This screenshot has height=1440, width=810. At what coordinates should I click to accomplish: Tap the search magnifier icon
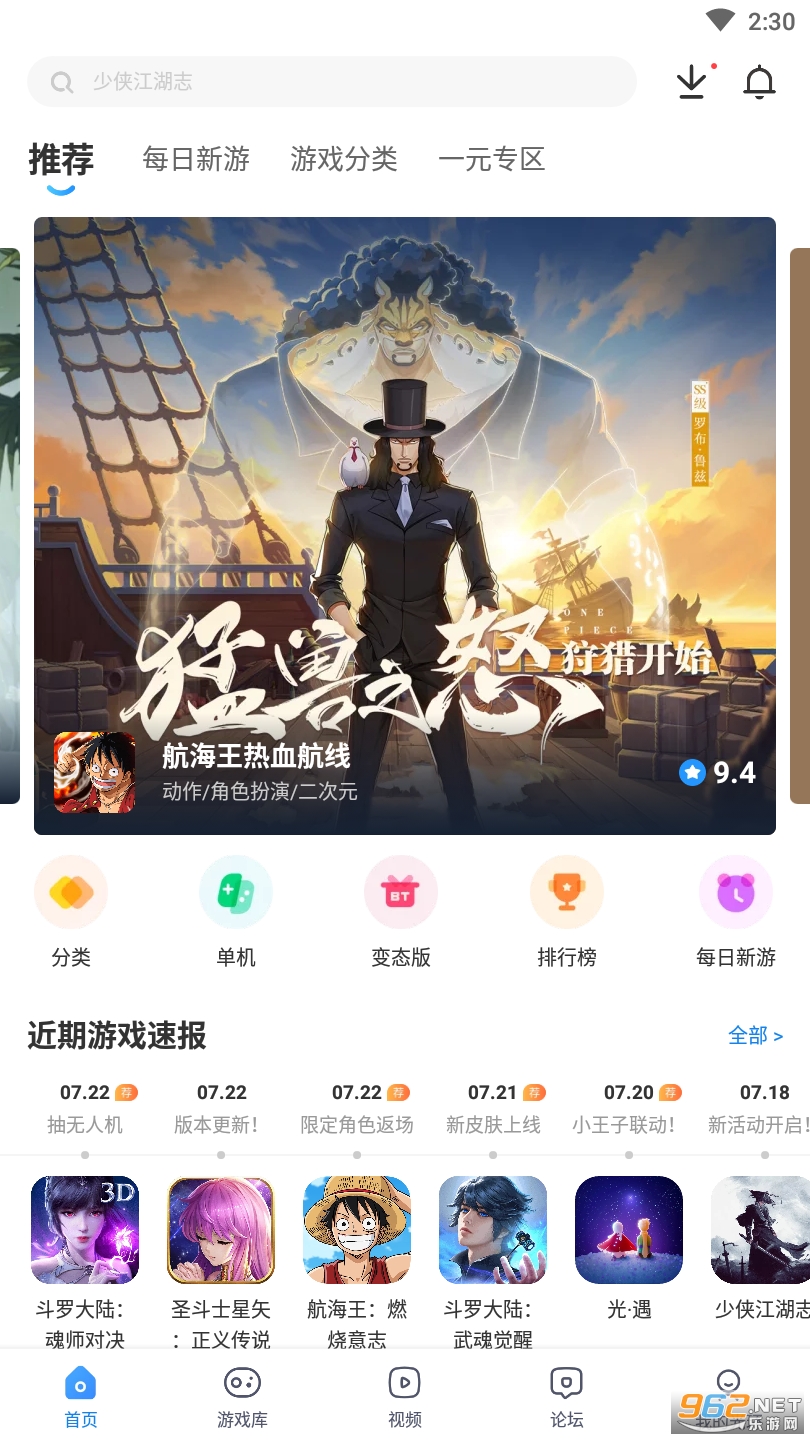tap(61, 82)
